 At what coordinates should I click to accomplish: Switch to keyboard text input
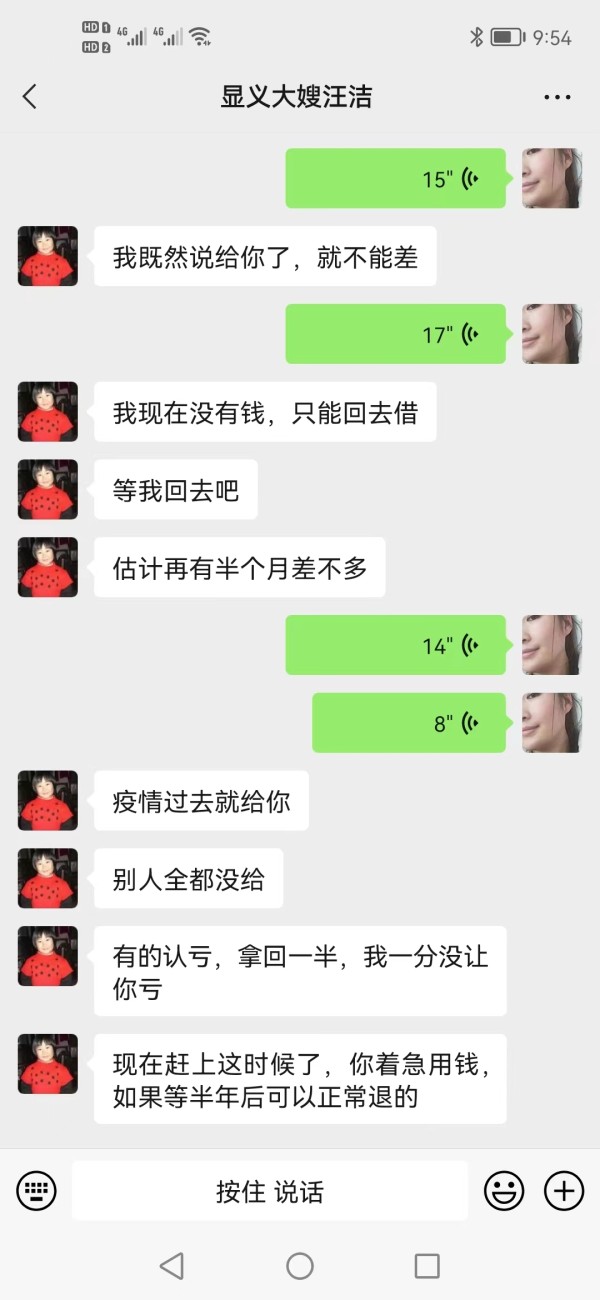37,1191
